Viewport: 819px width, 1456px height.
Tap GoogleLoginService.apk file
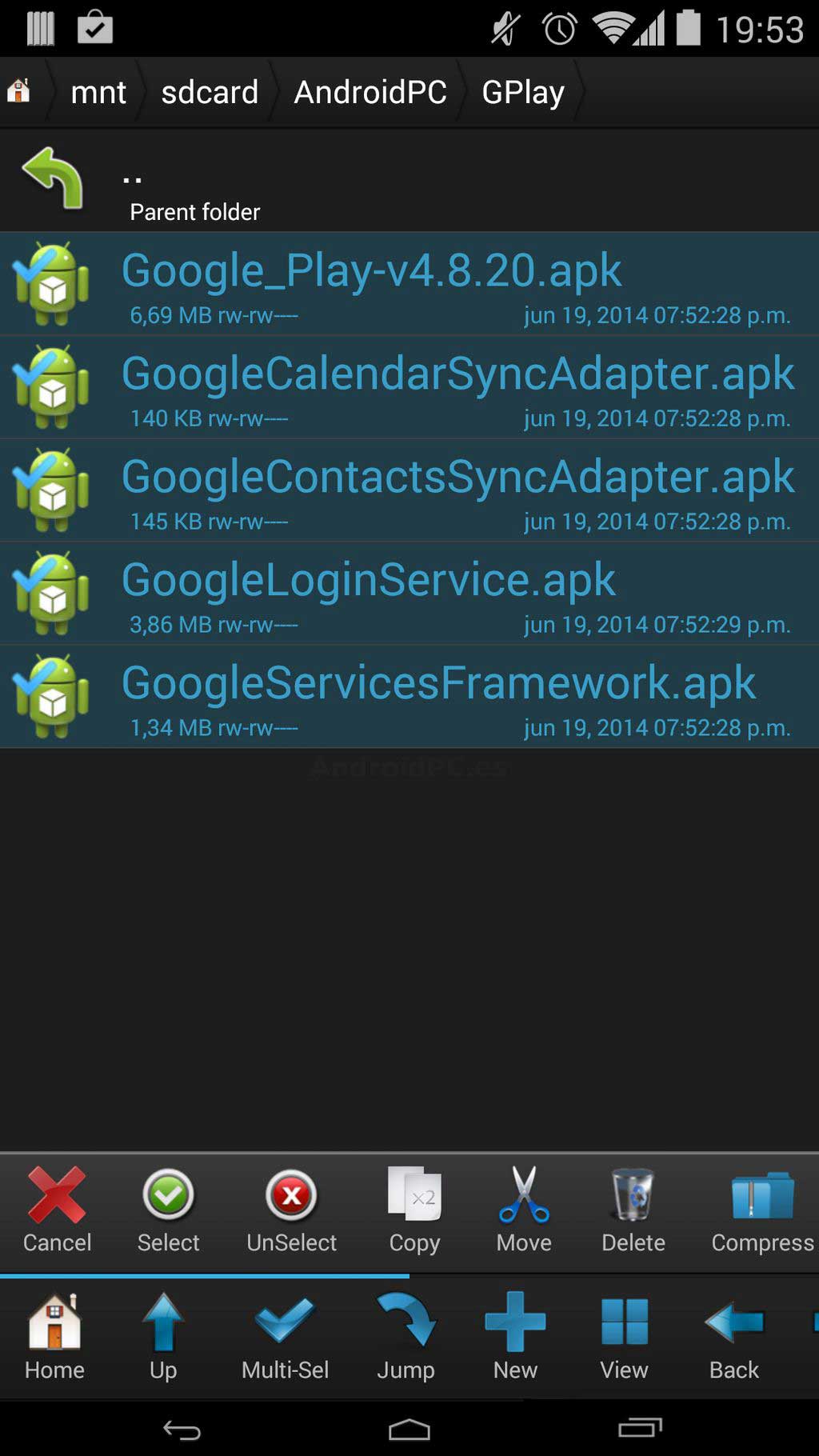point(409,594)
